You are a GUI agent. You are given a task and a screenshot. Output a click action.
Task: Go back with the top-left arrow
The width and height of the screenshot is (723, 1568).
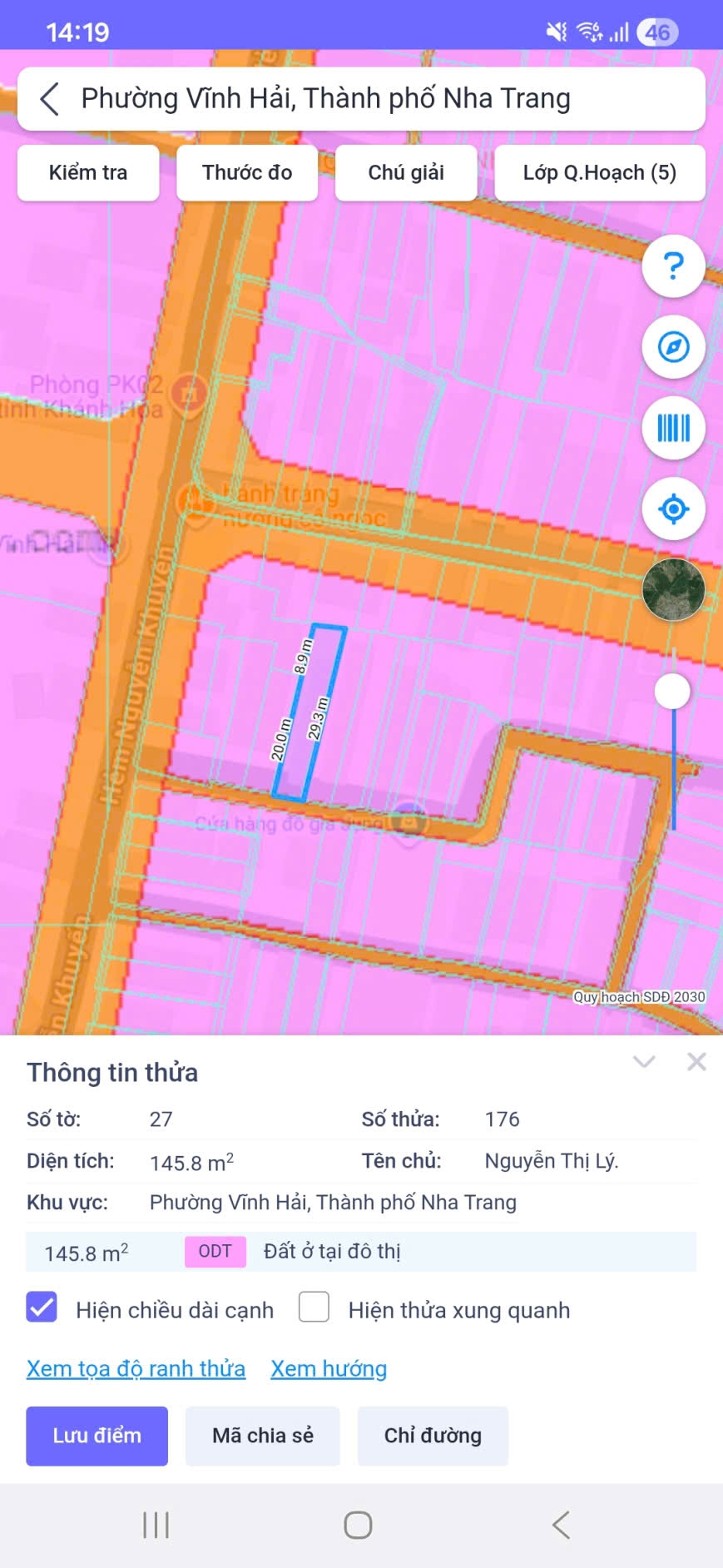(50, 99)
